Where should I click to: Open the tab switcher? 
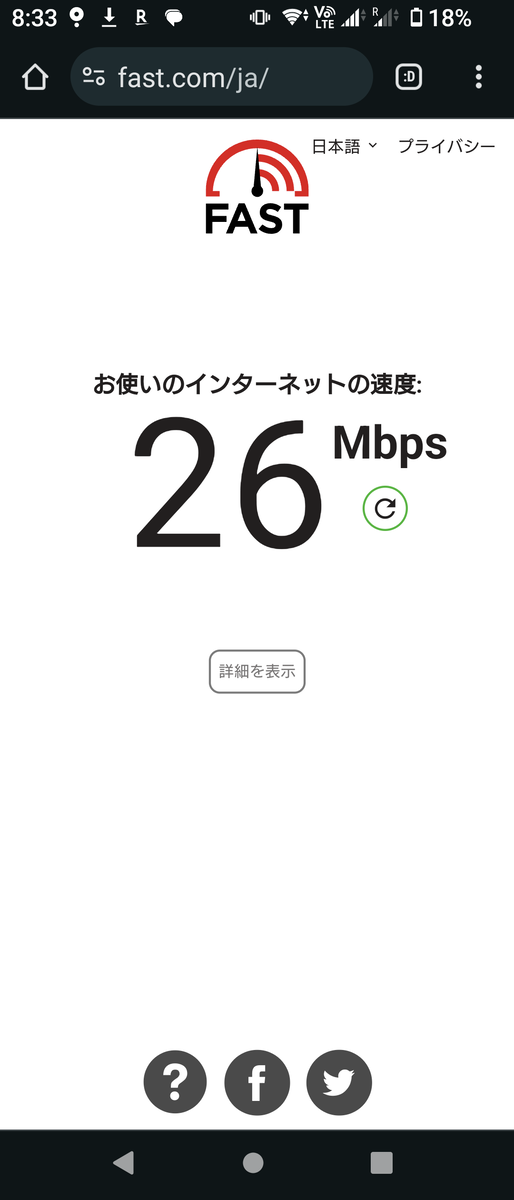409,77
